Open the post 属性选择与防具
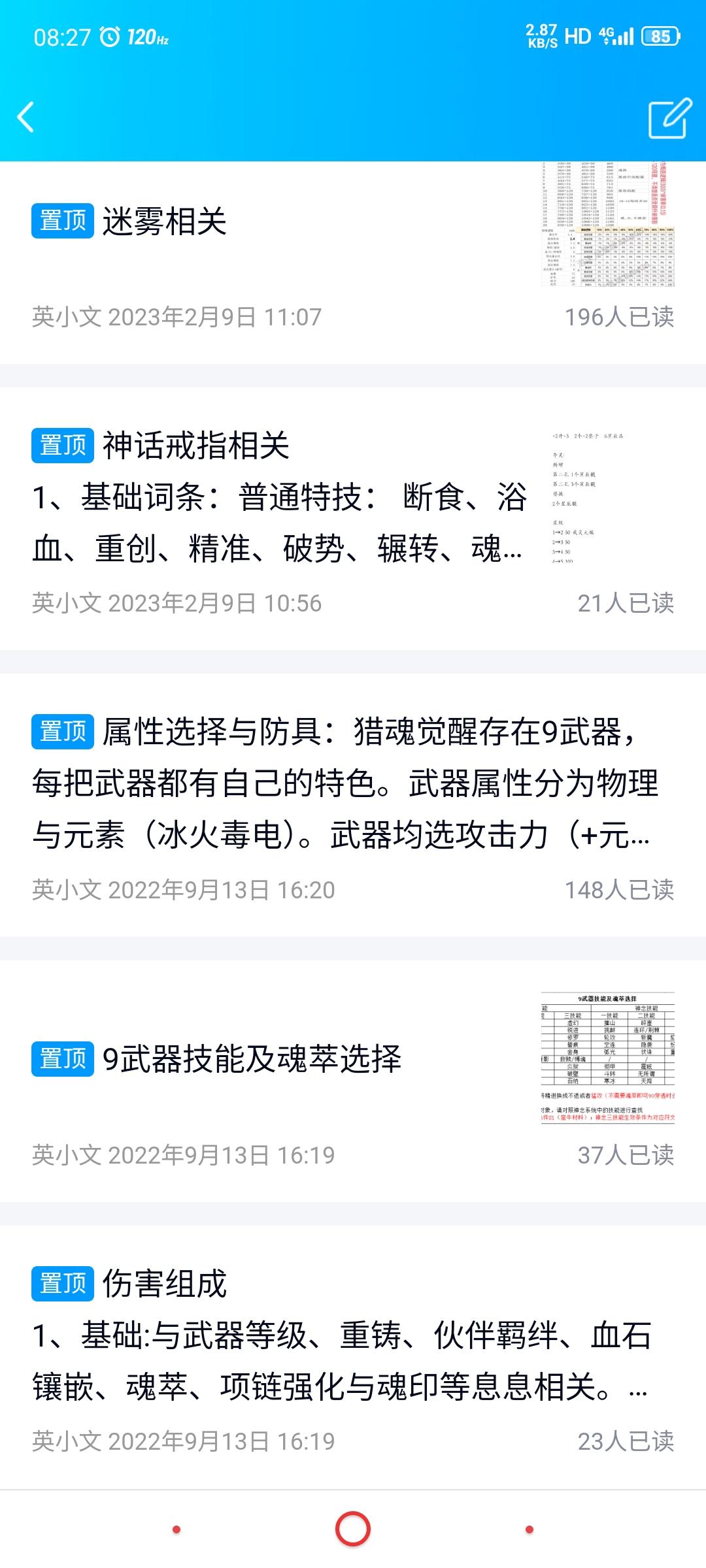This screenshot has height=1568, width=706. [353, 805]
